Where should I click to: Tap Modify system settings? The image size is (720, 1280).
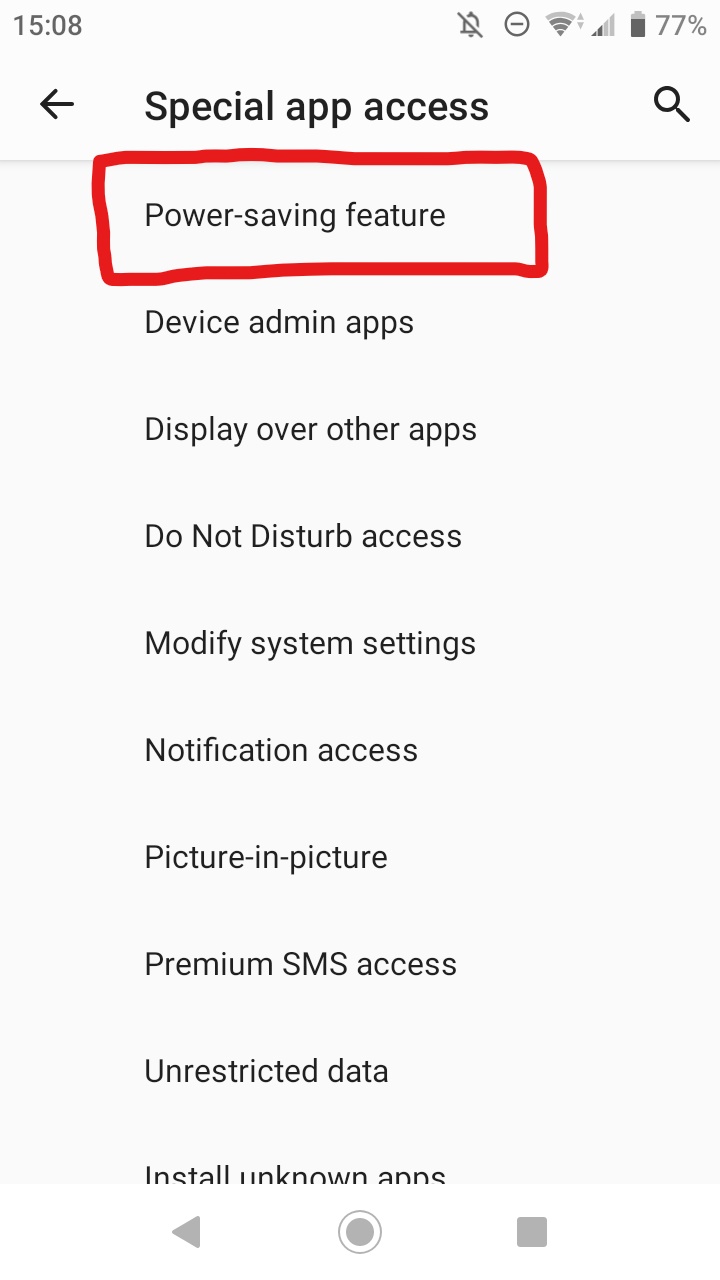pyautogui.click(x=310, y=643)
